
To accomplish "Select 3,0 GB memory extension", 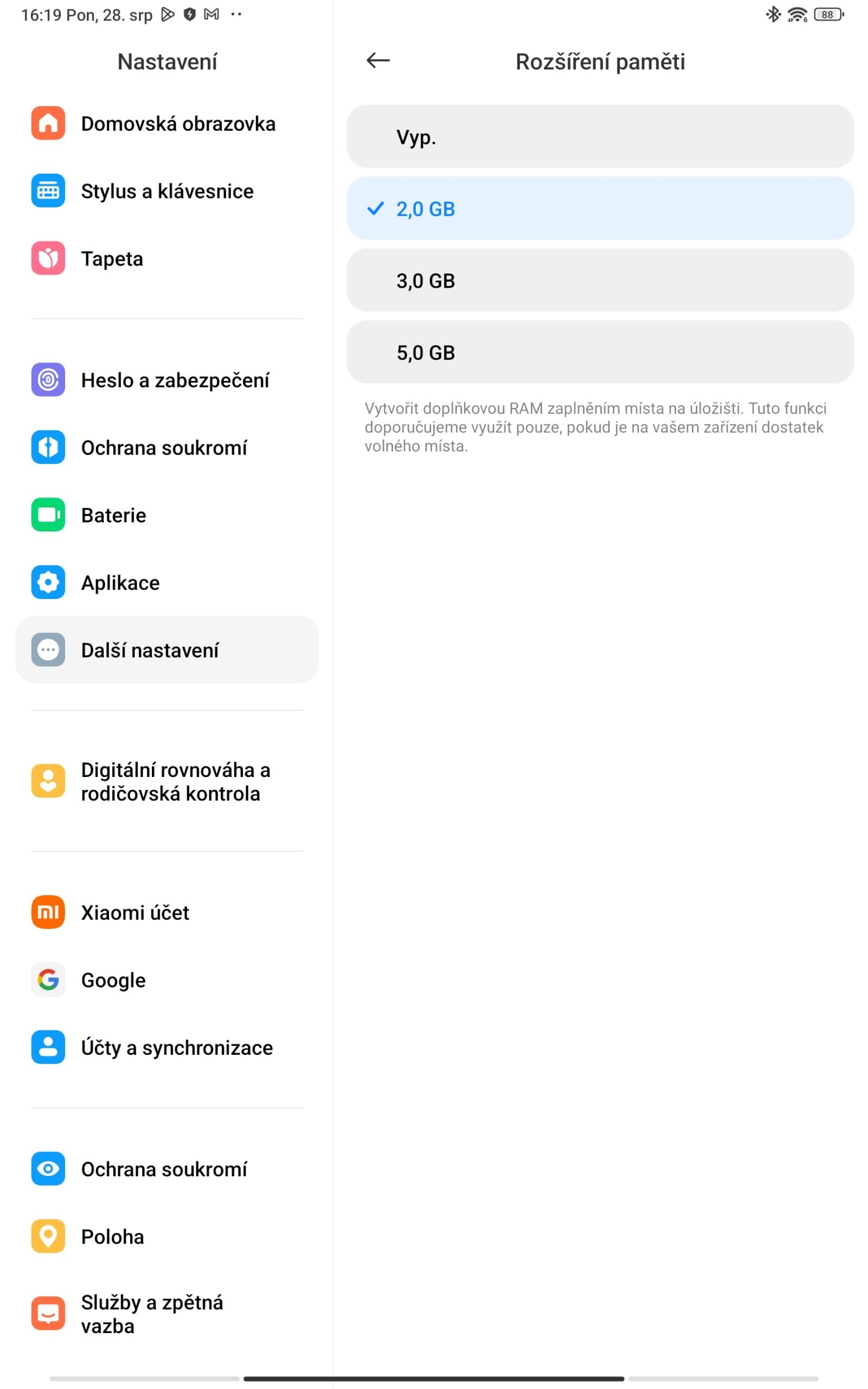I will pos(600,280).
